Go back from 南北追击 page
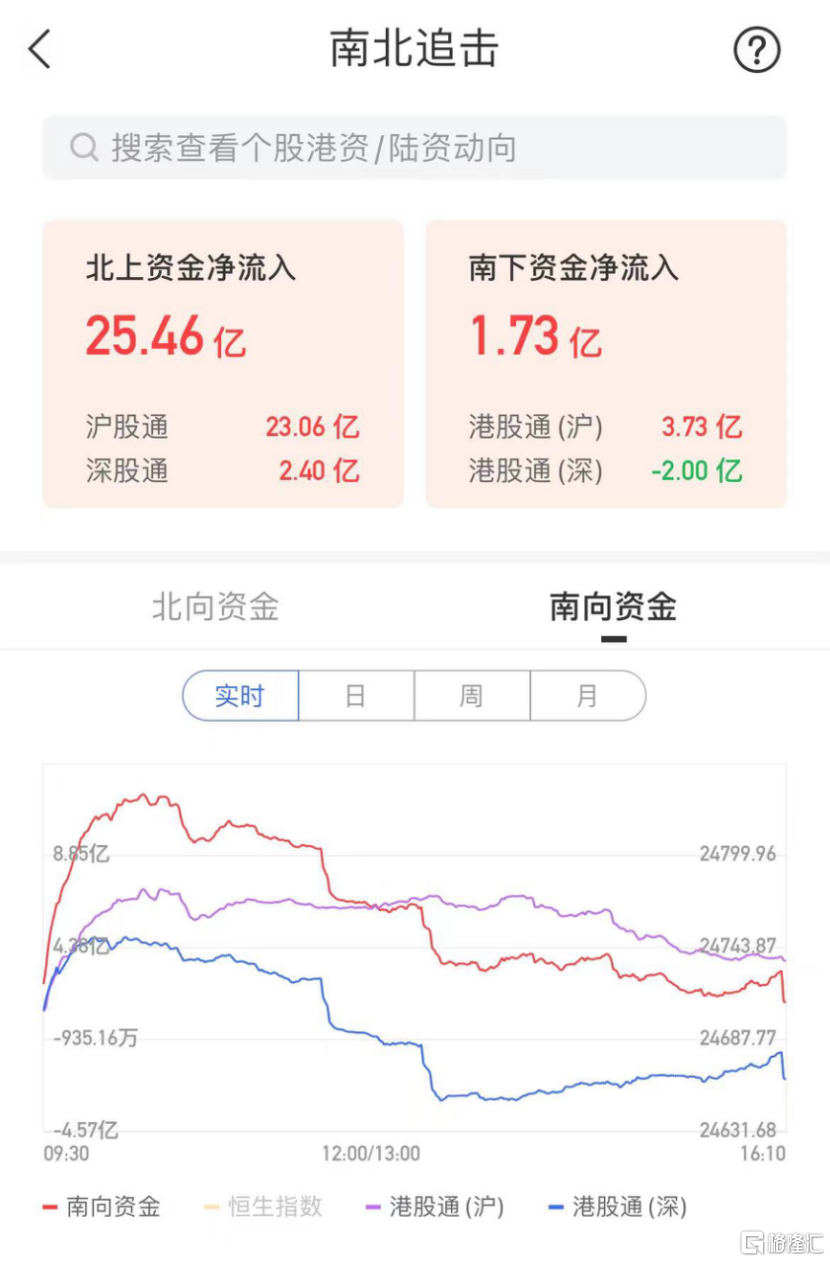This screenshot has height=1262, width=830. [40, 49]
